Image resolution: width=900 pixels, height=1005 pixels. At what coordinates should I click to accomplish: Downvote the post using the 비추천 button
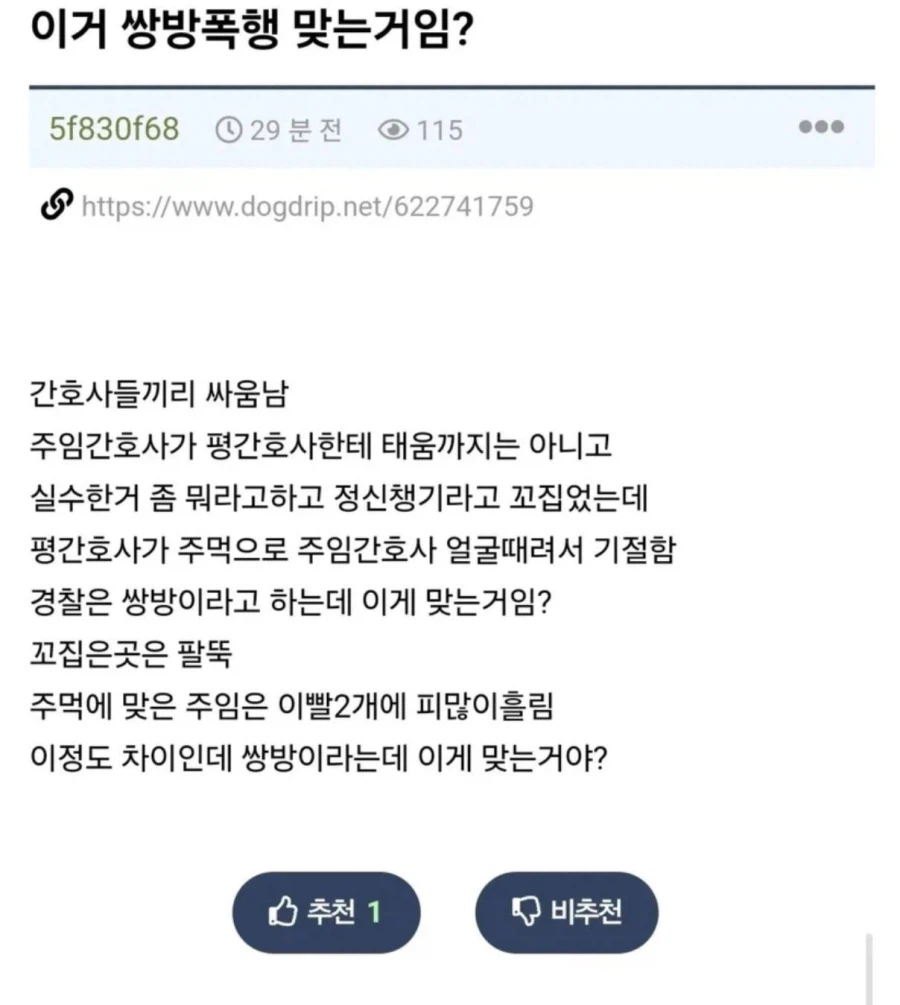point(565,911)
